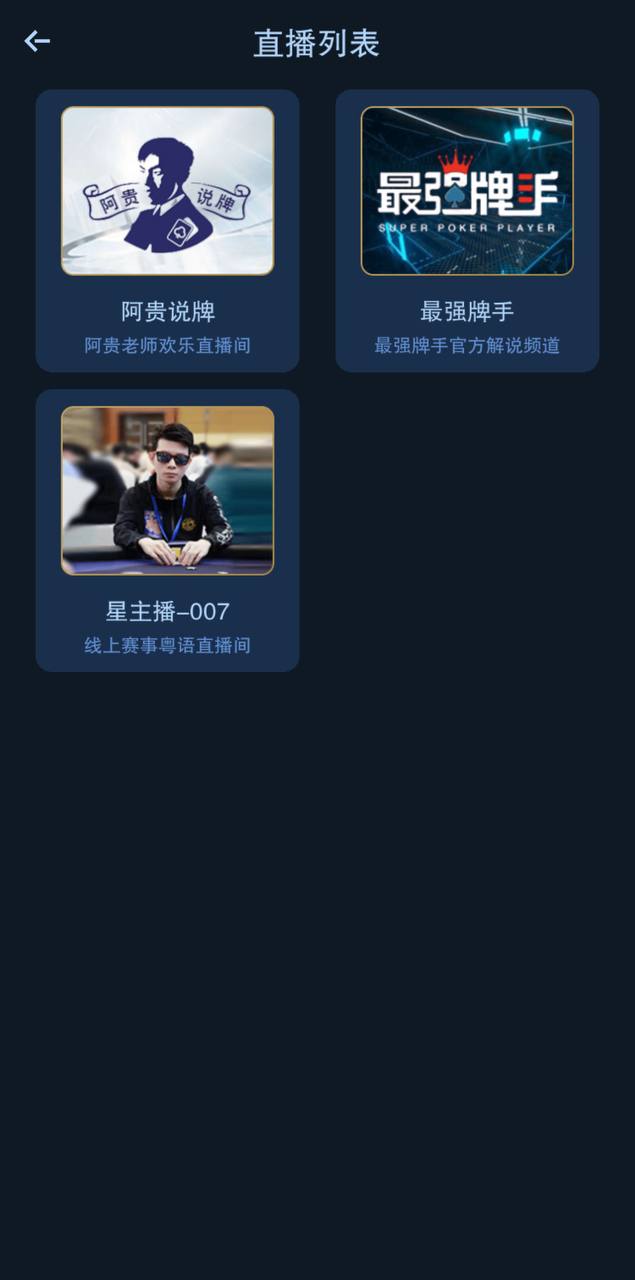The height and width of the screenshot is (1280, 635).
Task: Go back using the arrow icon
Action: pos(37,41)
